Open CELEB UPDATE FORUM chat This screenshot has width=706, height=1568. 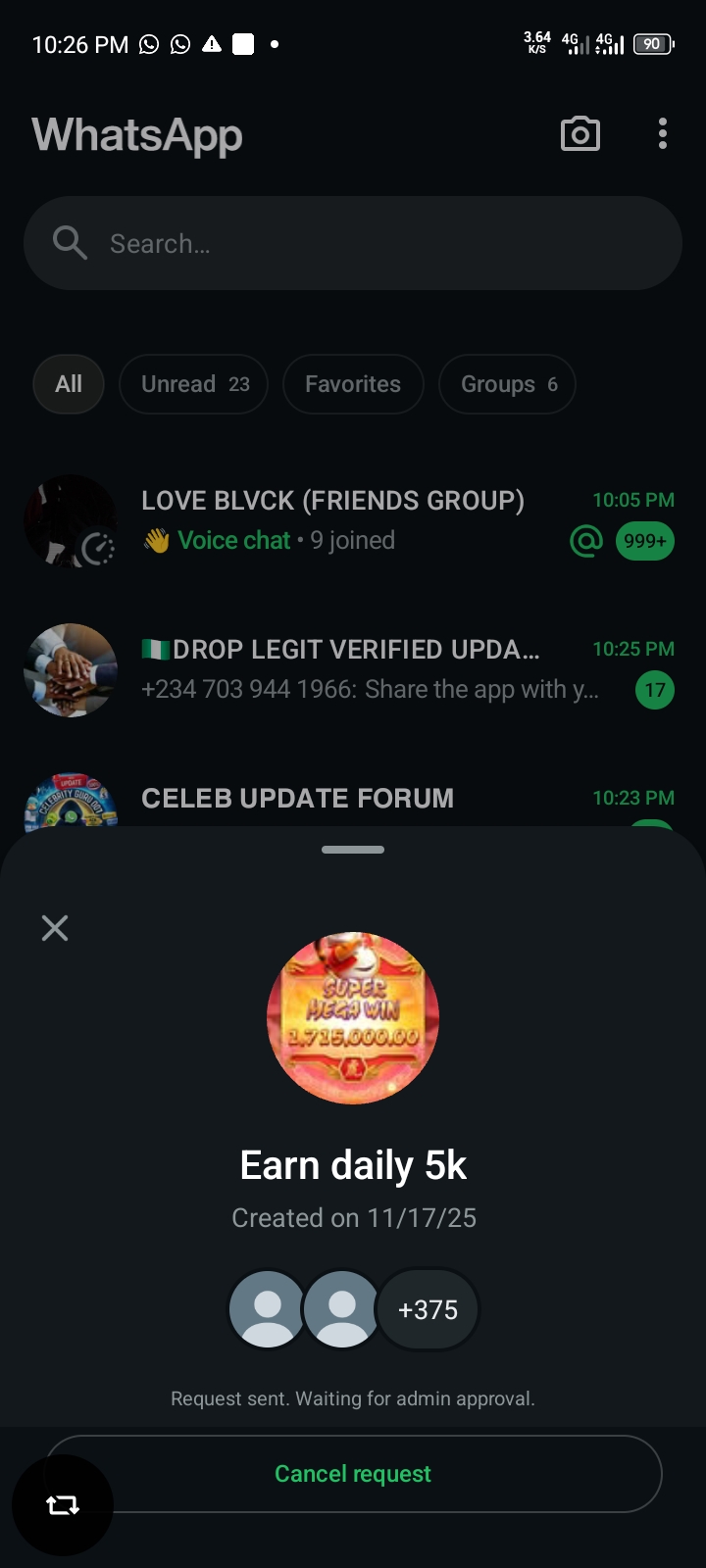pos(298,799)
